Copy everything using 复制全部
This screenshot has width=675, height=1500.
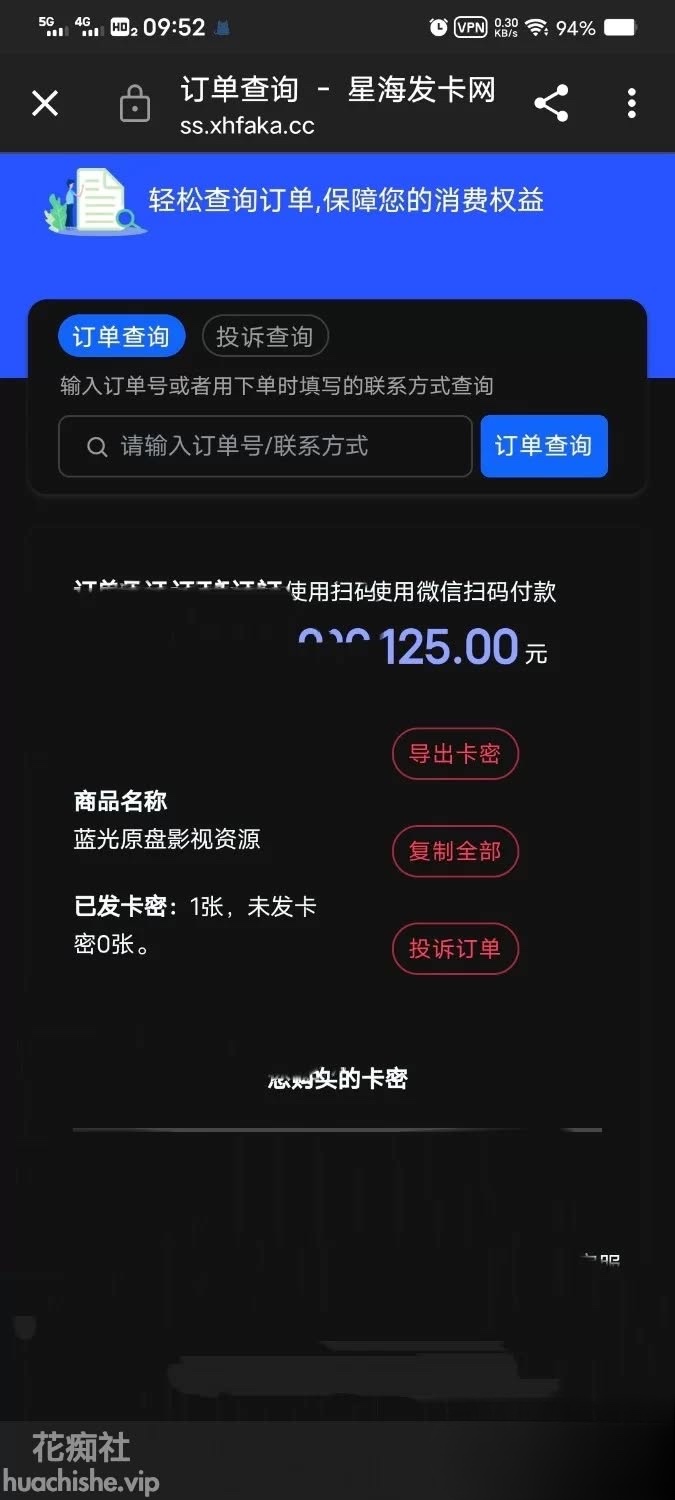pyautogui.click(x=455, y=852)
